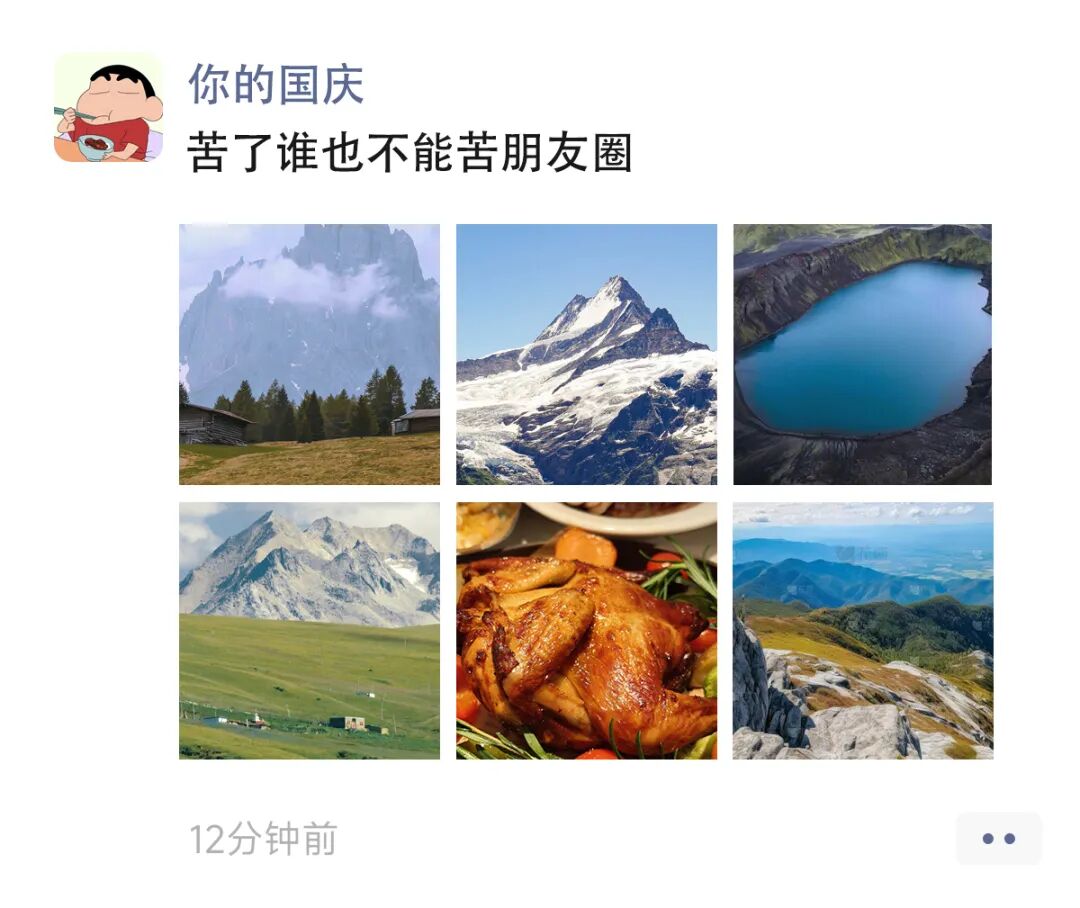Viewport: 1080px width, 908px height.
Task: Open the snowy mountain peak photo
Action: pyautogui.click(x=586, y=354)
